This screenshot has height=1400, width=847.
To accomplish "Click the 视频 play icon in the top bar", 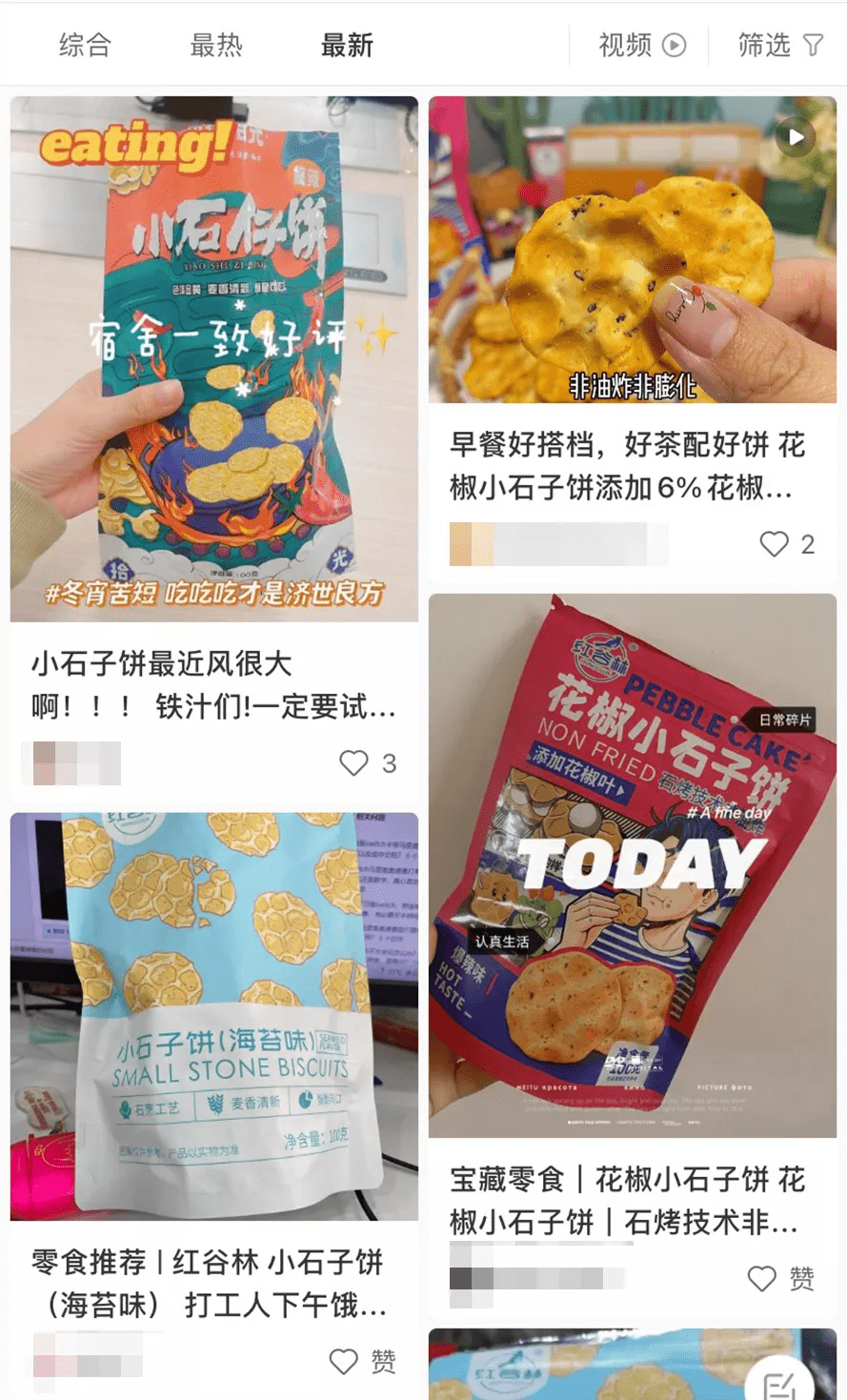I will (x=674, y=45).
